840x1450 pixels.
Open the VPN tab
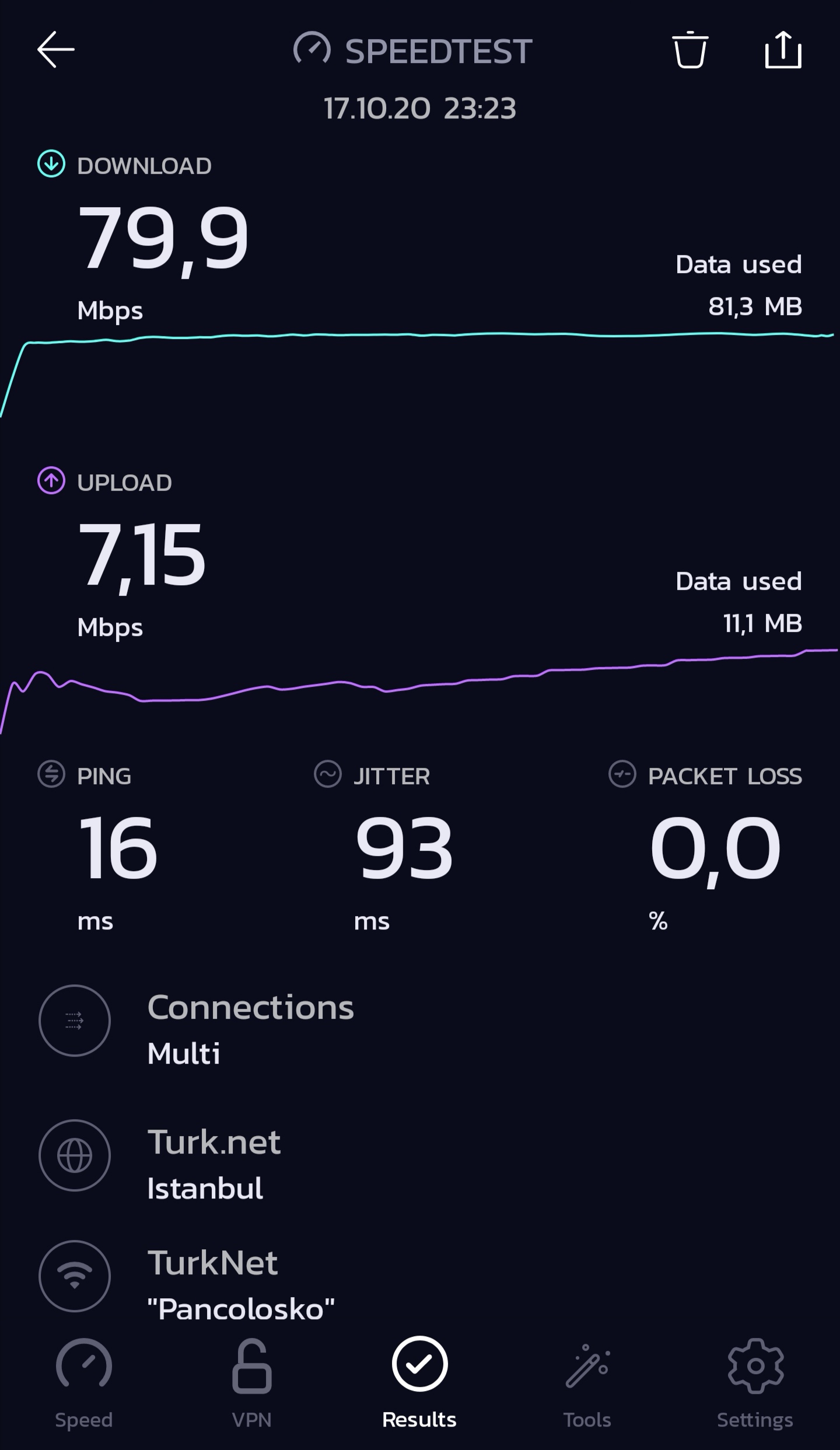pos(252,1383)
